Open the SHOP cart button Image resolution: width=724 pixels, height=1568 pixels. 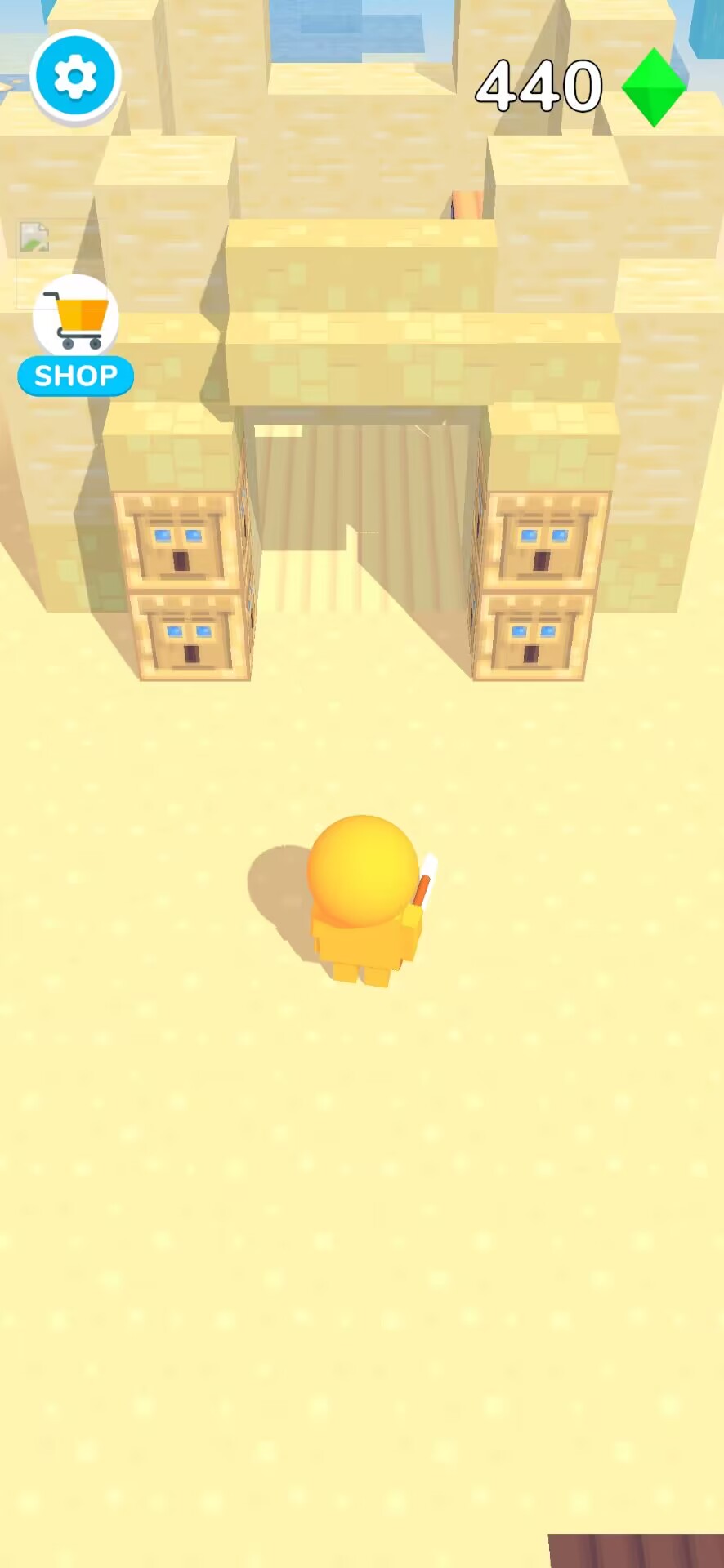click(76, 336)
